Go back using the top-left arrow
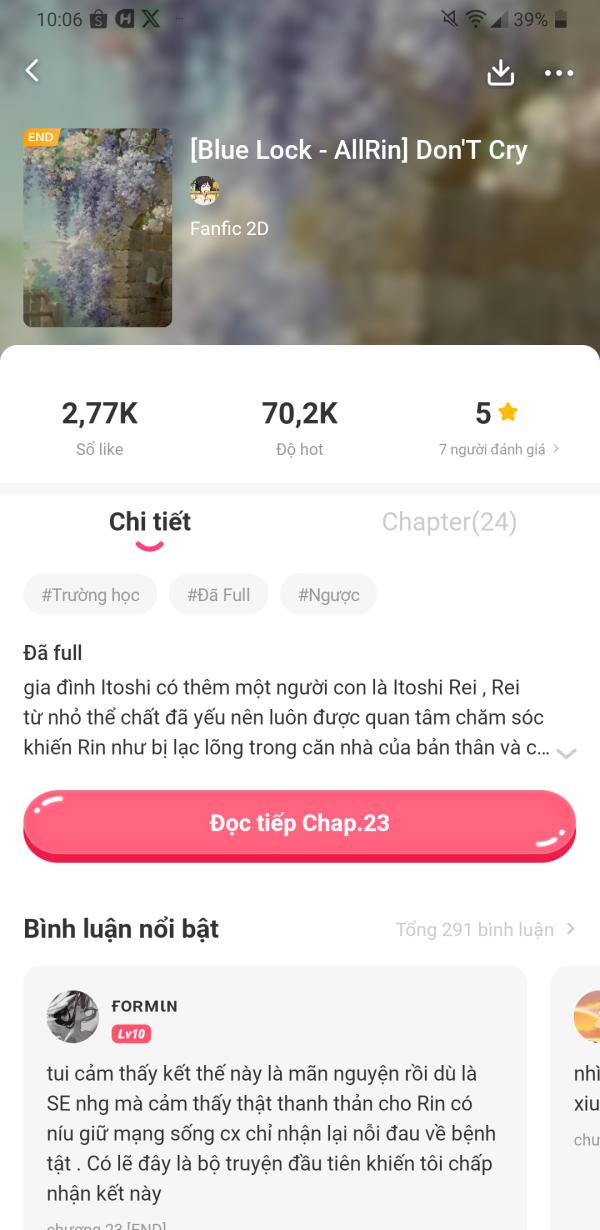 click(32, 71)
